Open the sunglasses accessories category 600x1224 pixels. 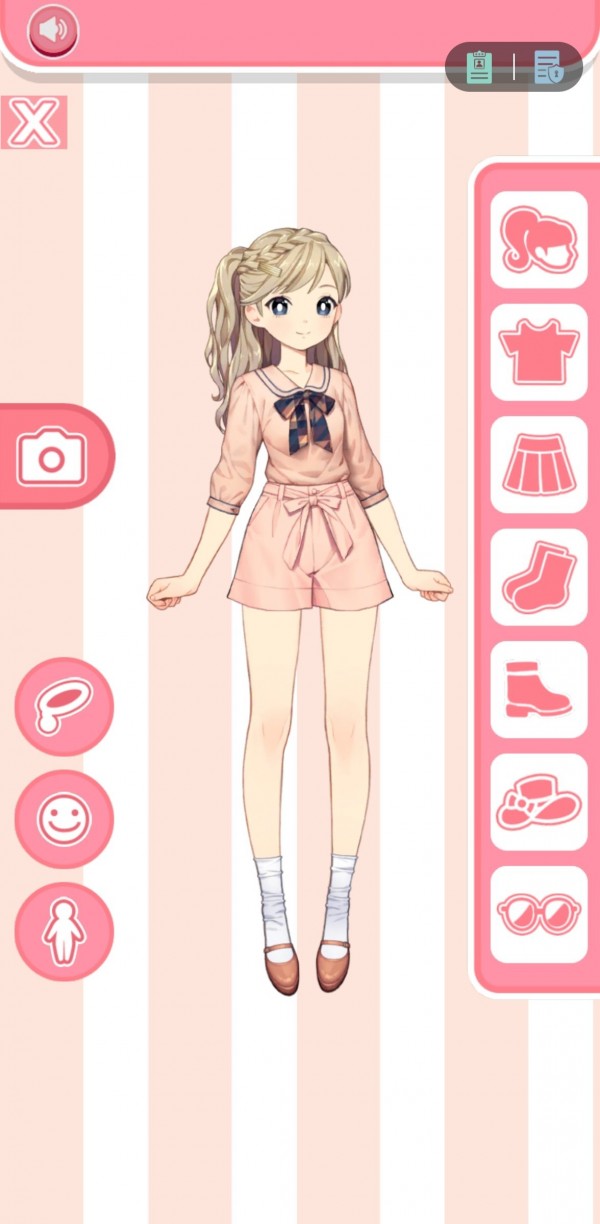[x=539, y=915]
